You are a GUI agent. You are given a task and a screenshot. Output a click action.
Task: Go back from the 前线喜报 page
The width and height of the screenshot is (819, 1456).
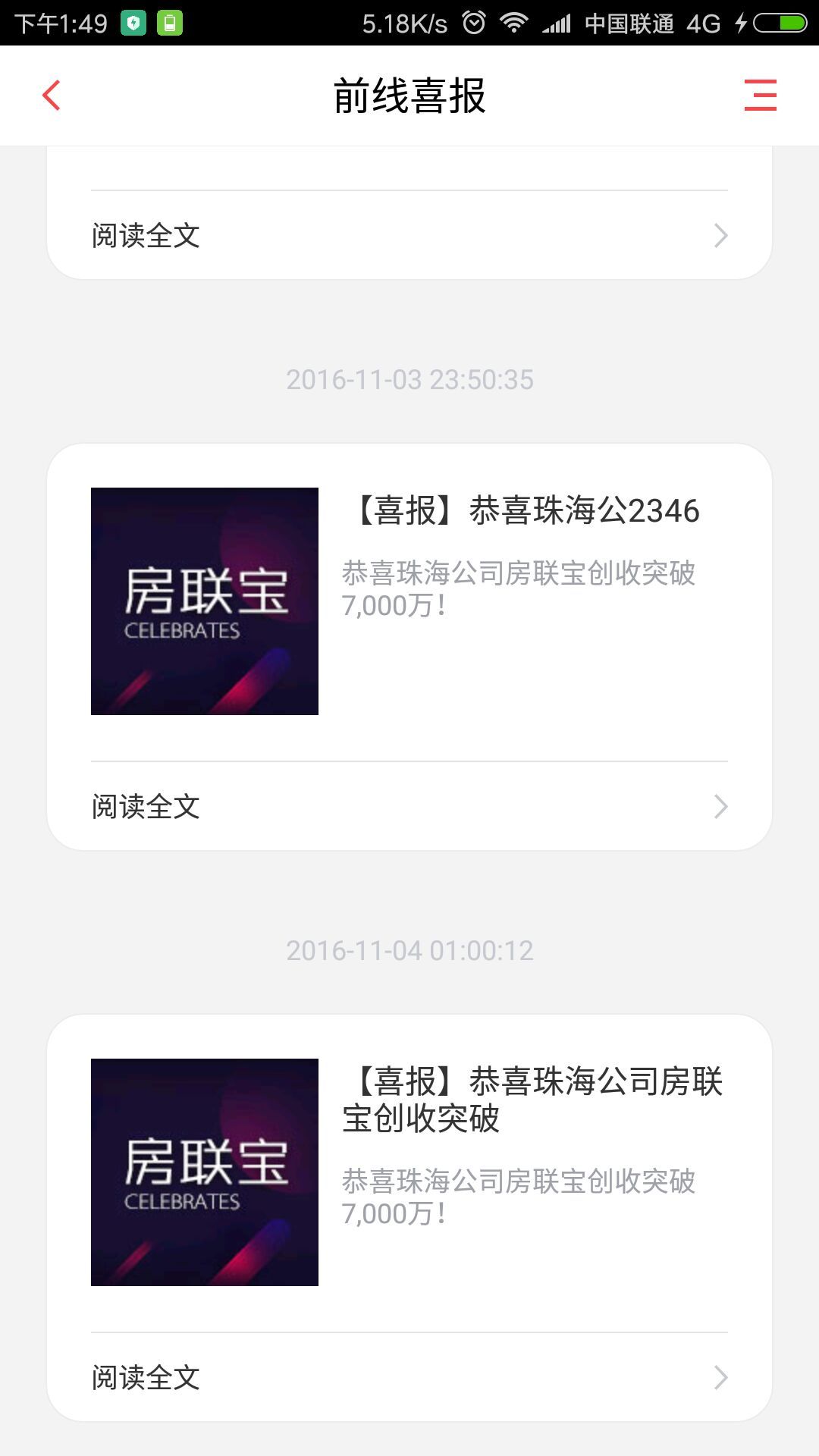pyautogui.click(x=52, y=96)
